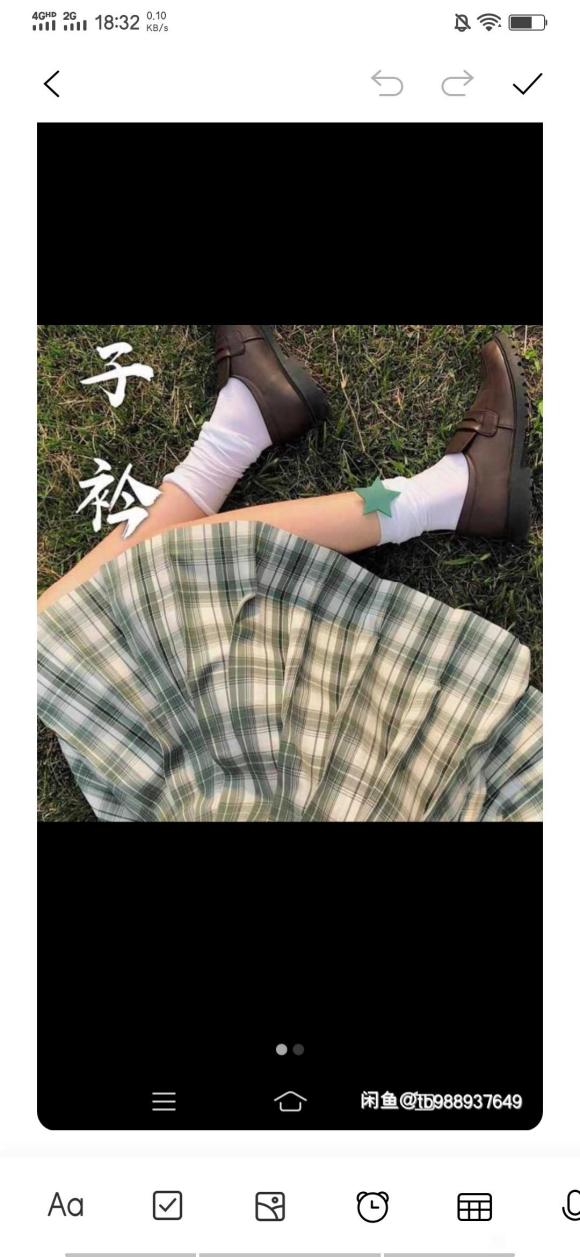Insert a table into the note
This screenshot has width=580, height=1257.
pyautogui.click(x=475, y=1208)
